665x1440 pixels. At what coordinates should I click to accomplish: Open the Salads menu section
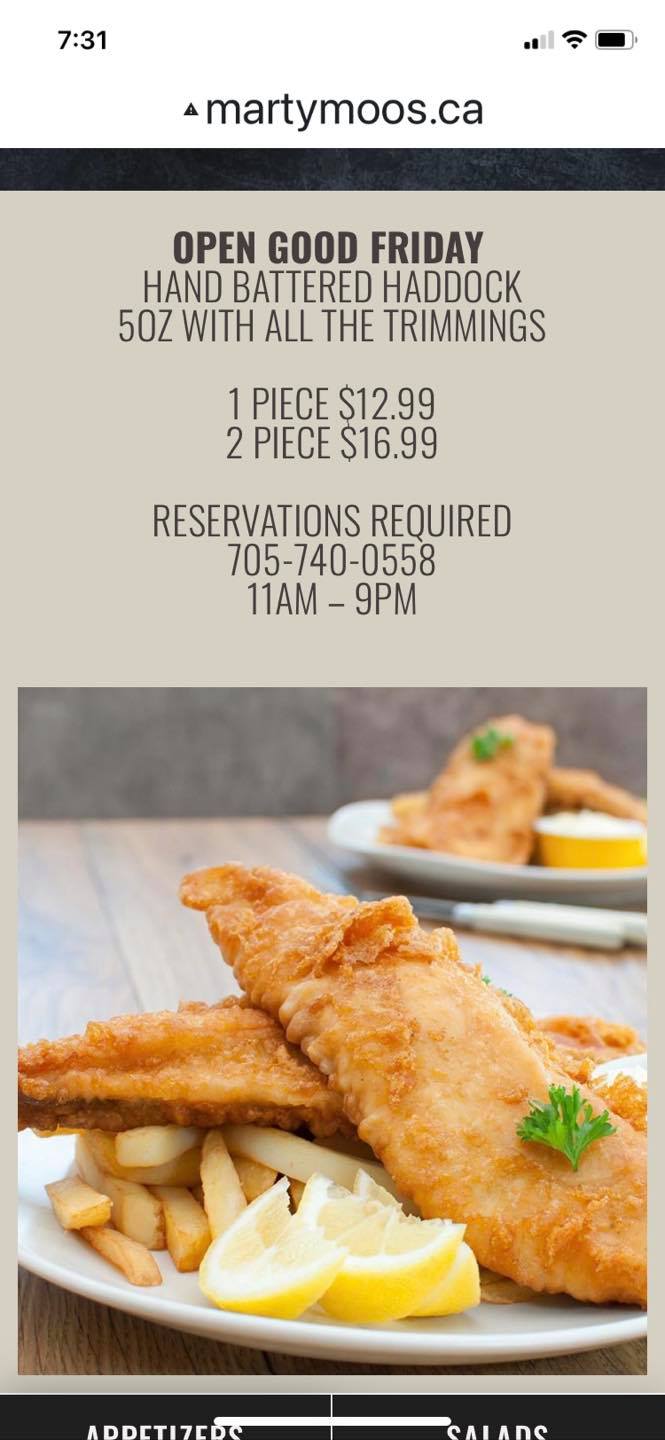point(498,1419)
